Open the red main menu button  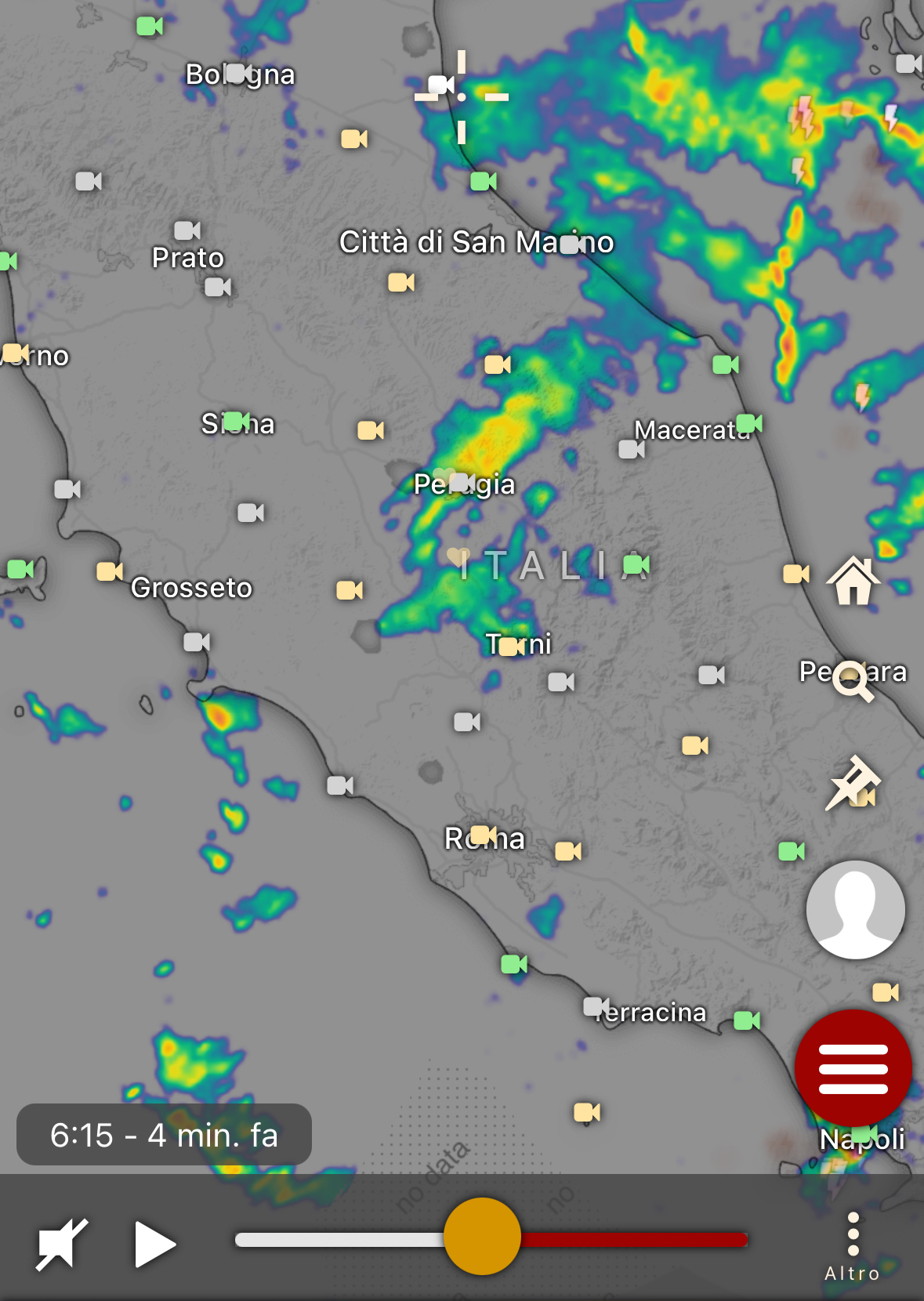pyautogui.click(x=853, y=1068)
